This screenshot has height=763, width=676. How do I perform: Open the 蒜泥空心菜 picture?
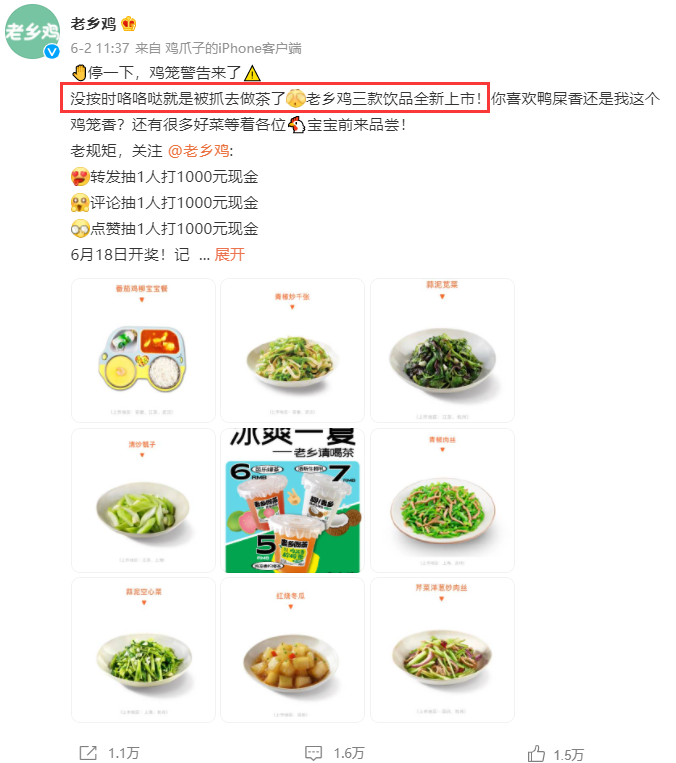(x=142, y=650)
